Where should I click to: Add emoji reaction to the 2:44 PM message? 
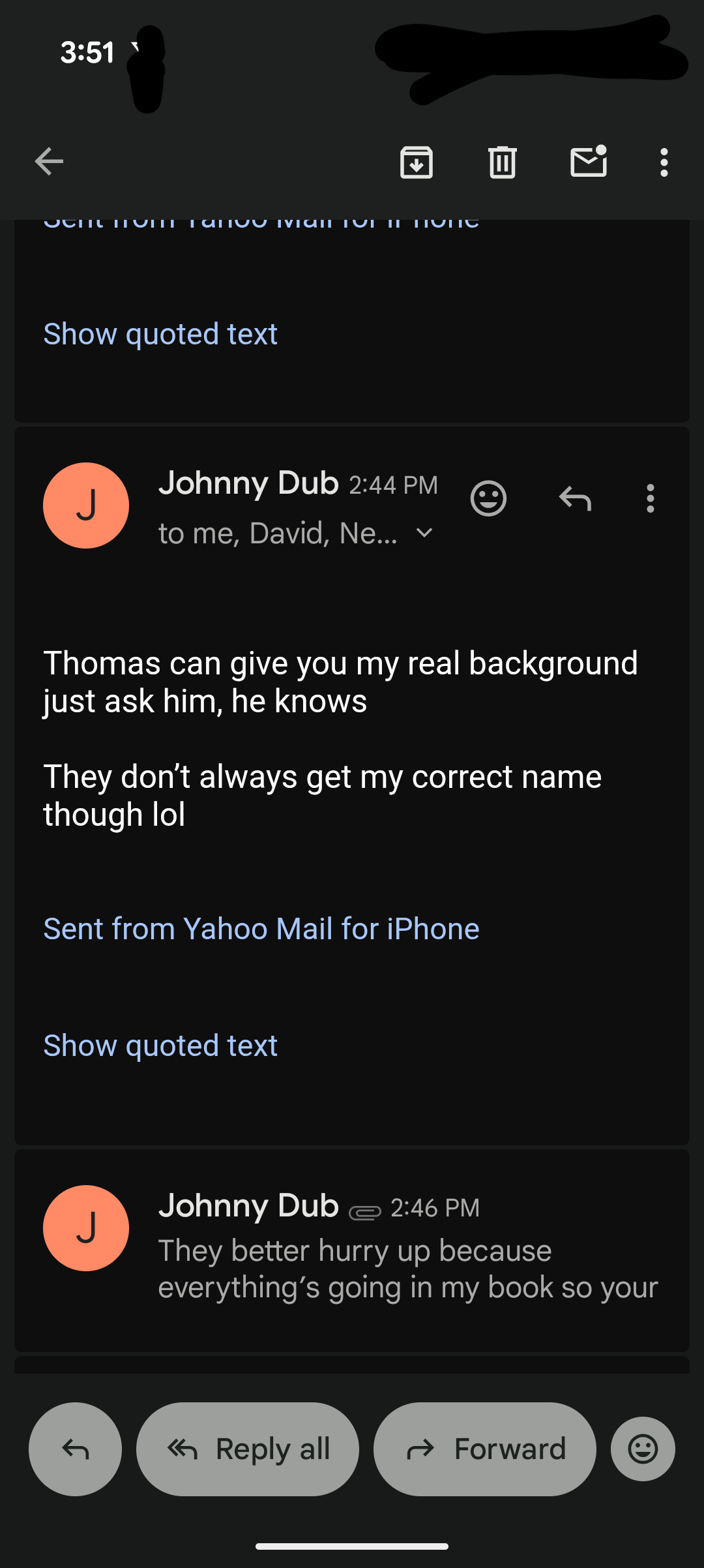[488, 499]
